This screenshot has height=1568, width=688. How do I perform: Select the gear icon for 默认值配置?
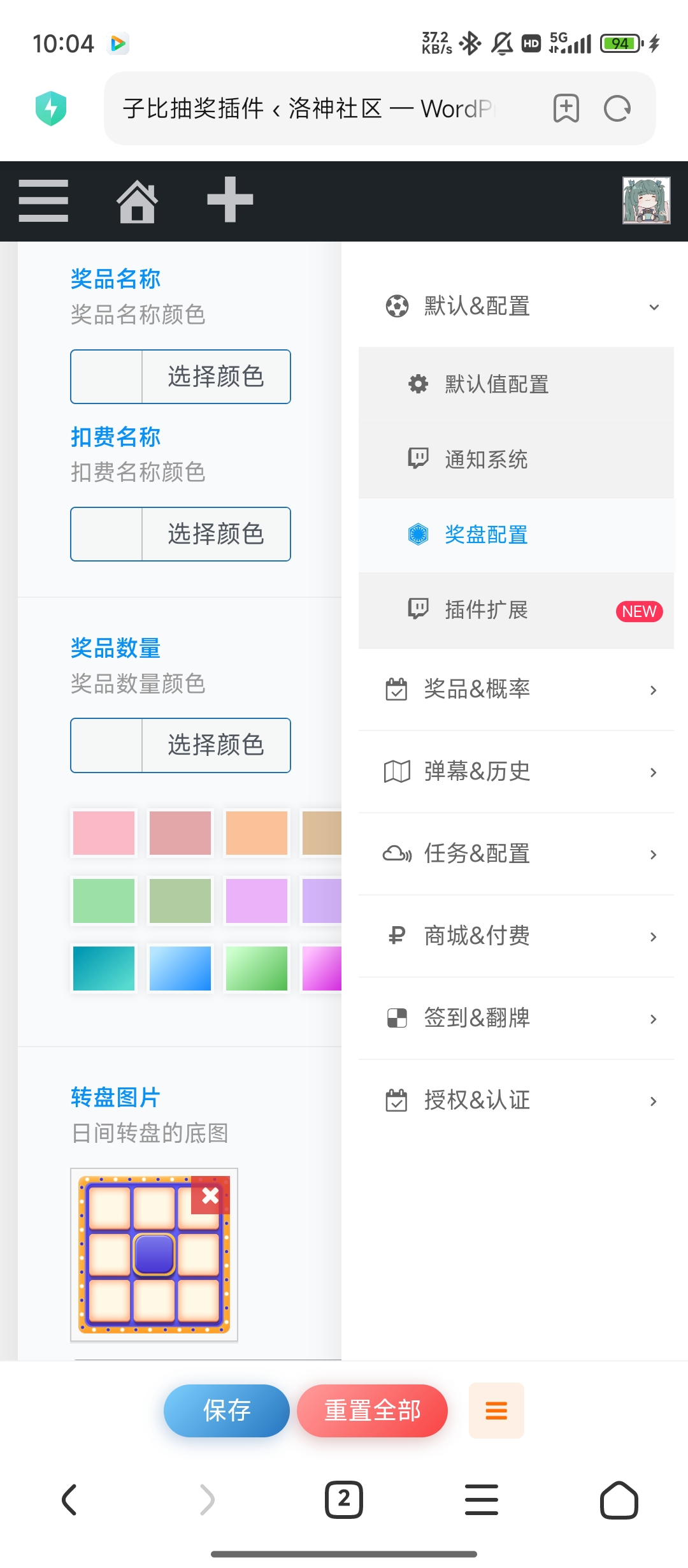tap(417, 383)
